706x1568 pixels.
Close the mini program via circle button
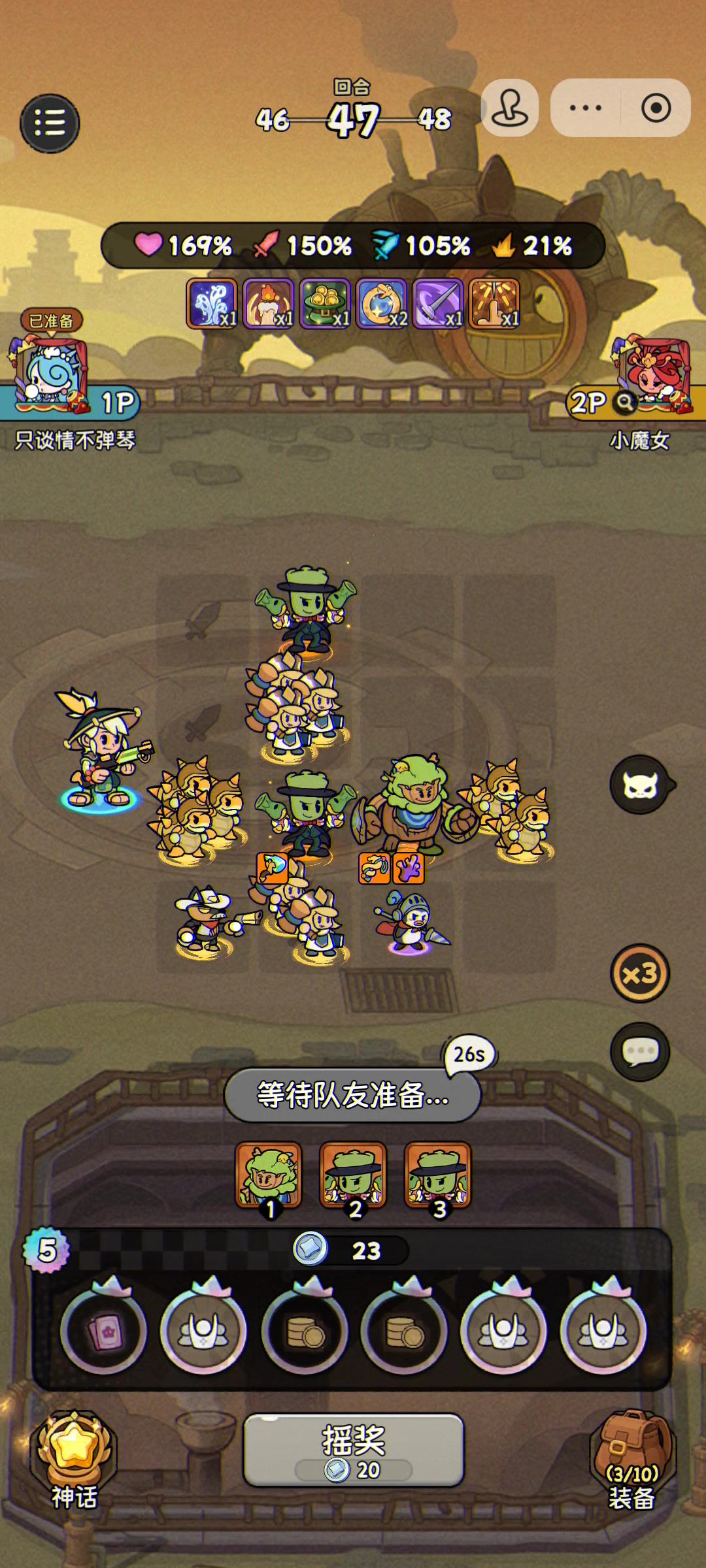(656, 108)
